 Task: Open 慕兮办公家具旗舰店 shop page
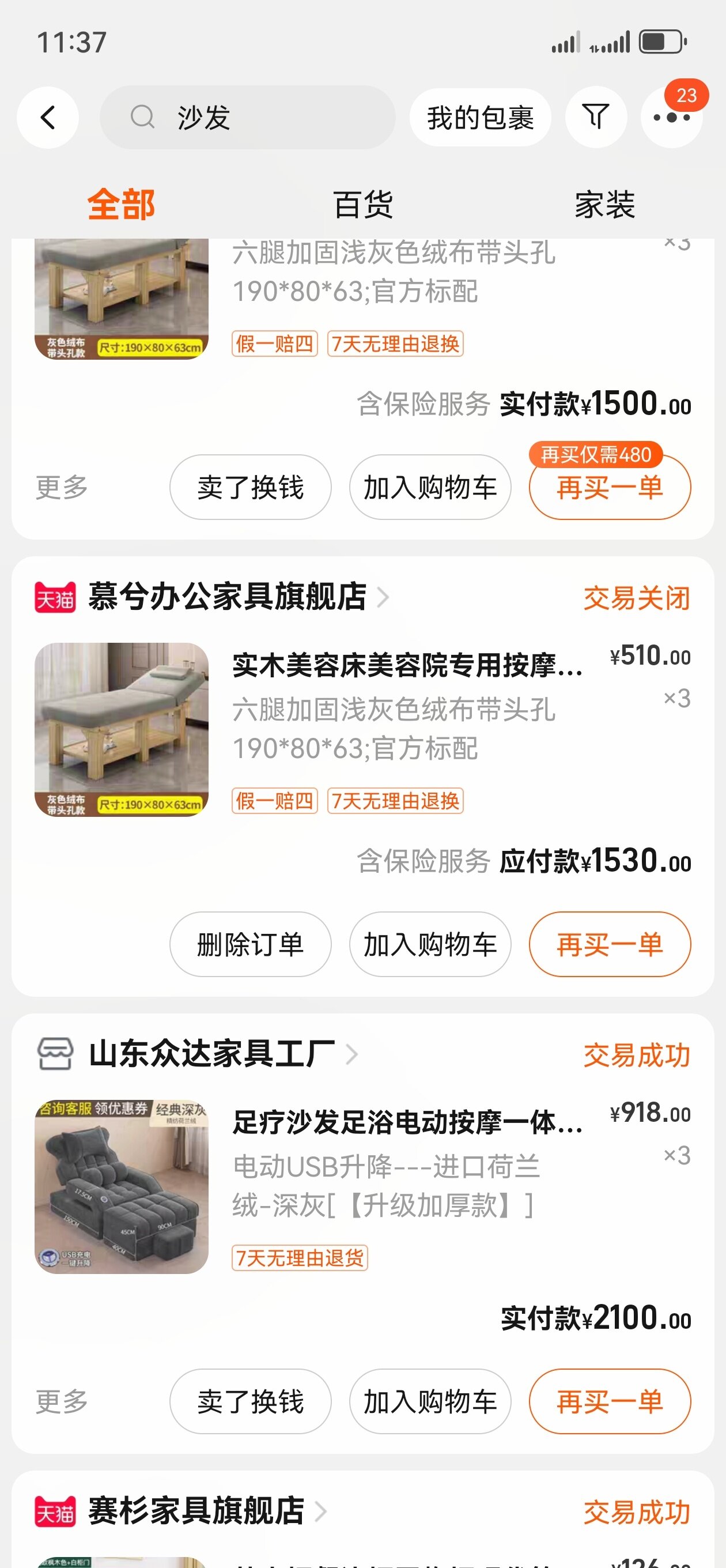228,597
